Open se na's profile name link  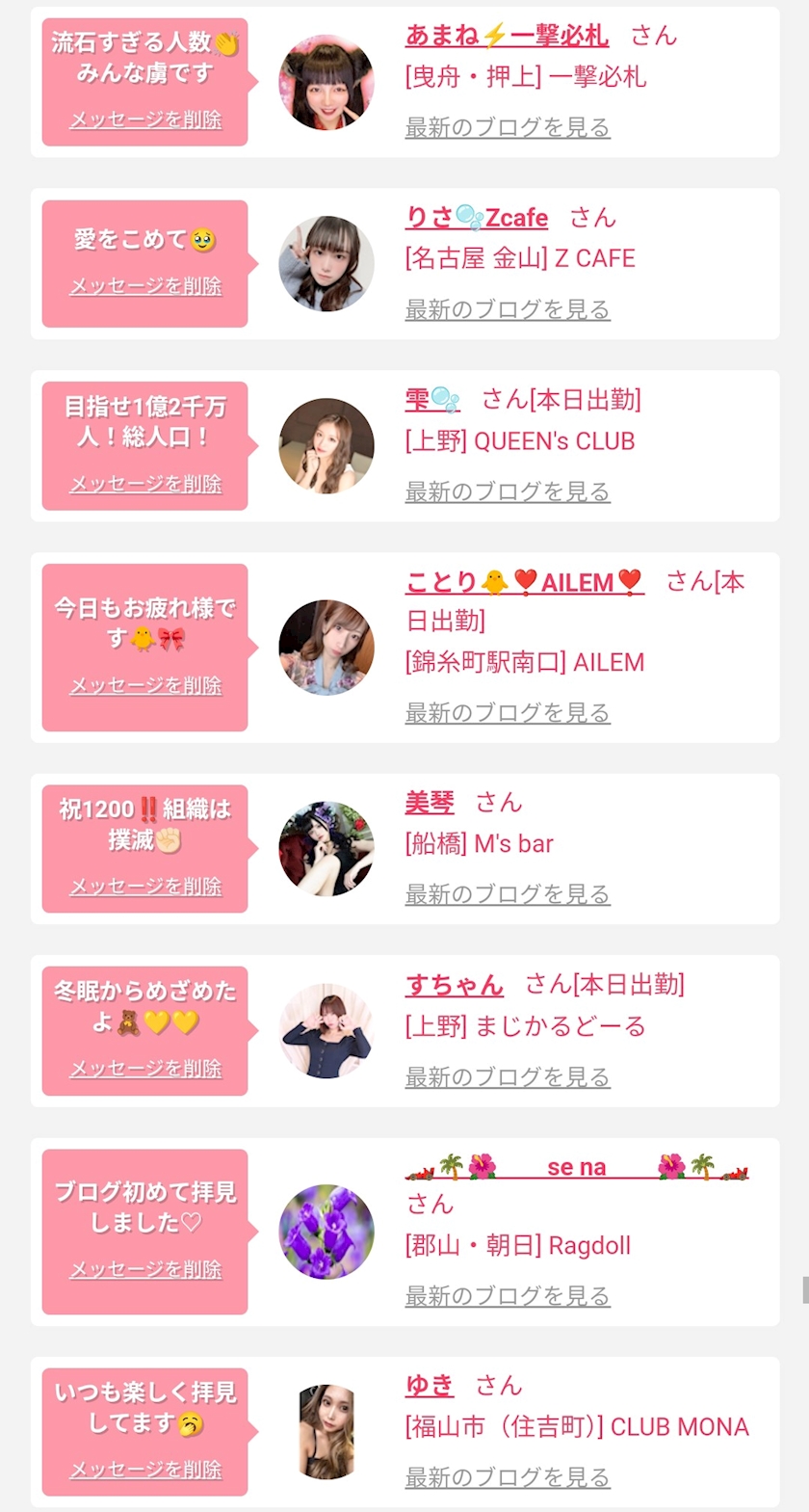[577, 1167]
